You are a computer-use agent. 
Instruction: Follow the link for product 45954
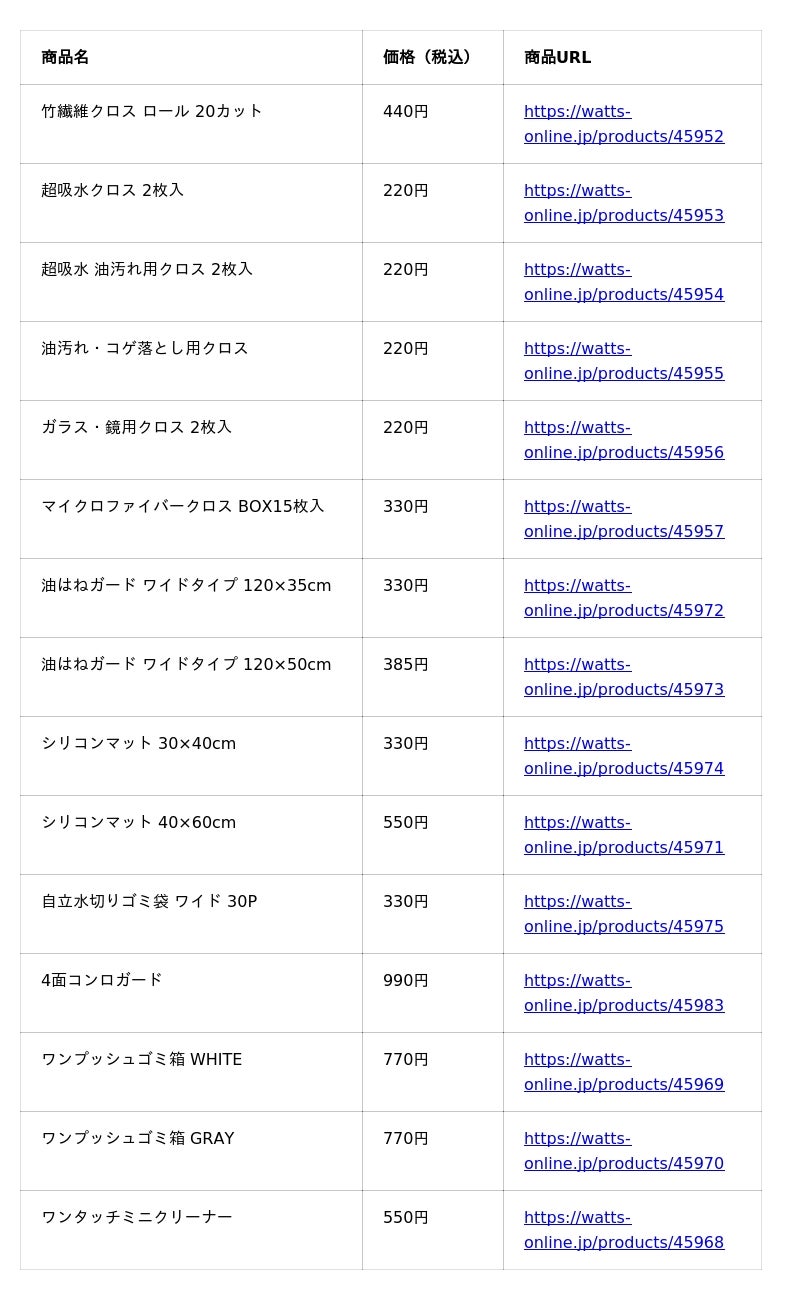(623, 294)
